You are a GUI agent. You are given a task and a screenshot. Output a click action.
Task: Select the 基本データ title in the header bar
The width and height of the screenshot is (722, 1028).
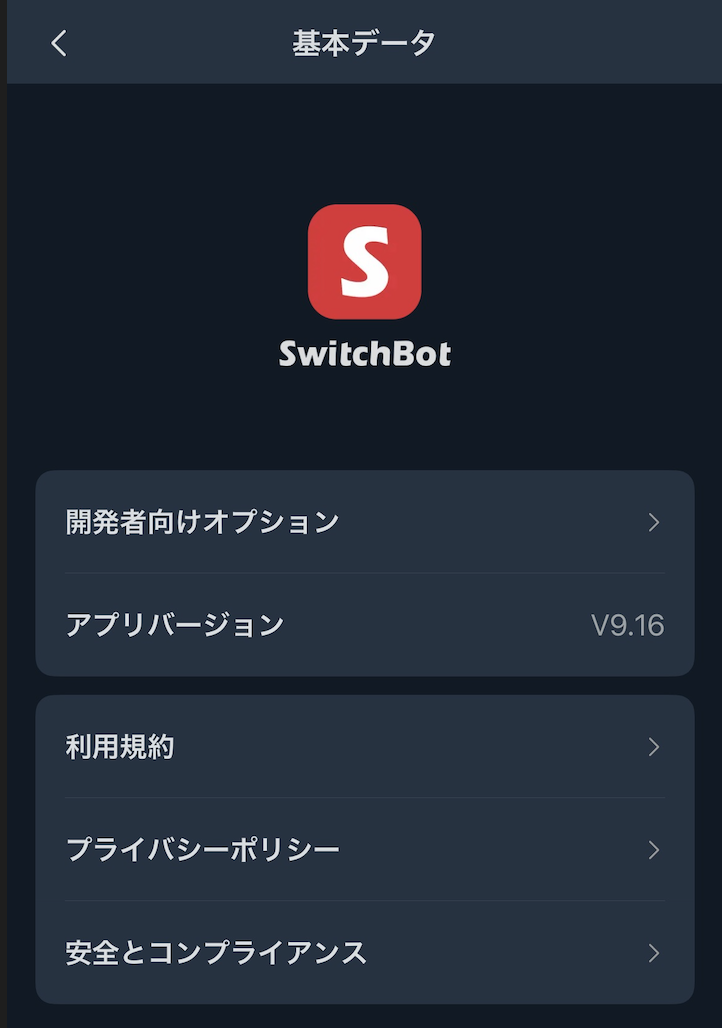pyautogui.click(x=361, y=43)
